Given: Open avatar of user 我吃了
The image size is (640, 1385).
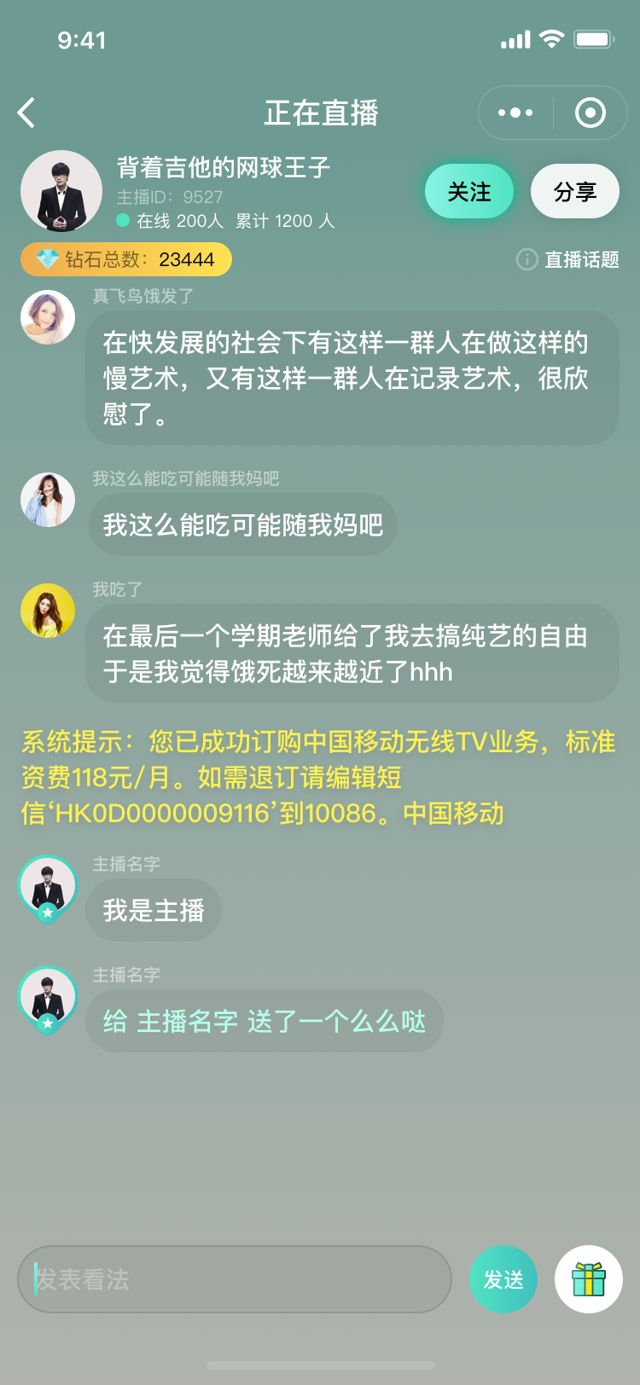Looking at the screenshot, I should point(48,610).
